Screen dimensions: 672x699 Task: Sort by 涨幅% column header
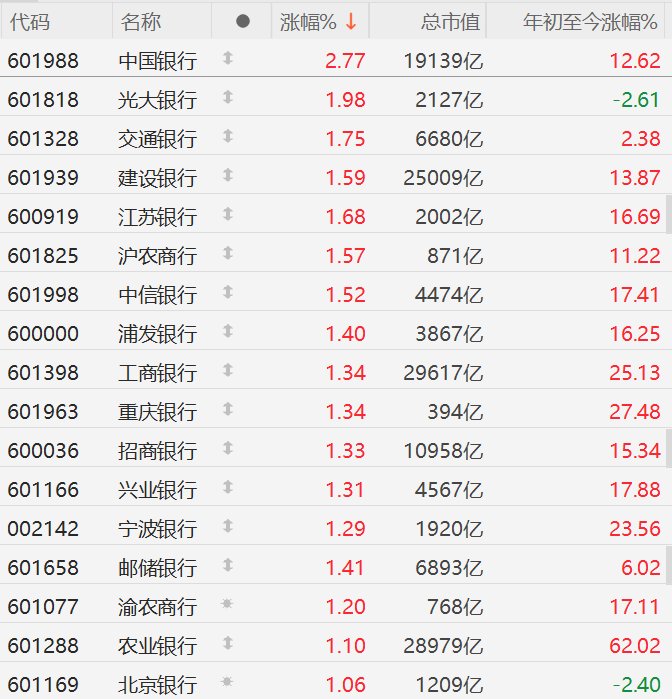pos(318,22)
